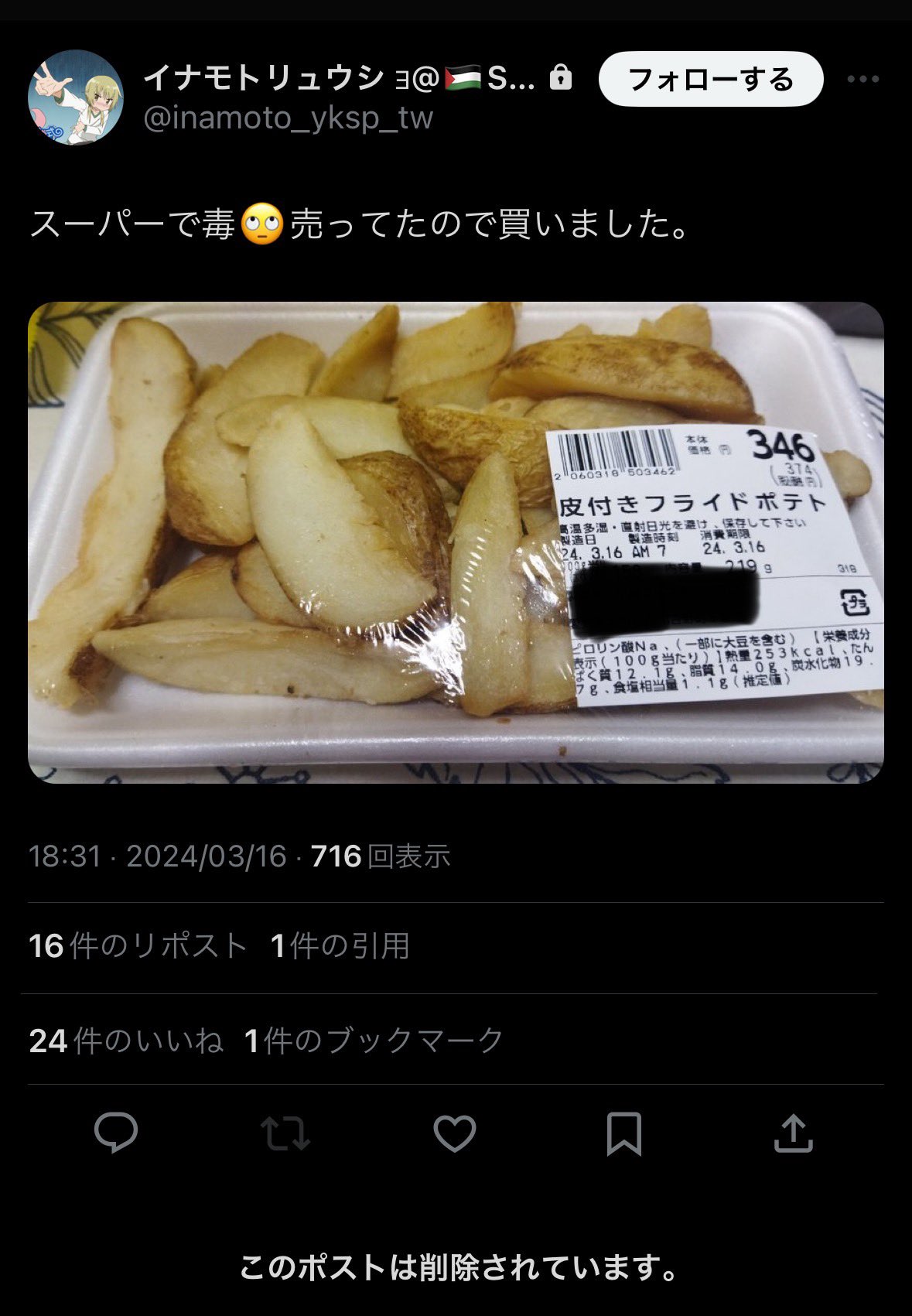Reply with the comment bubble icon
Viewport: 912px width, 1316px height.
[116, 1133]
